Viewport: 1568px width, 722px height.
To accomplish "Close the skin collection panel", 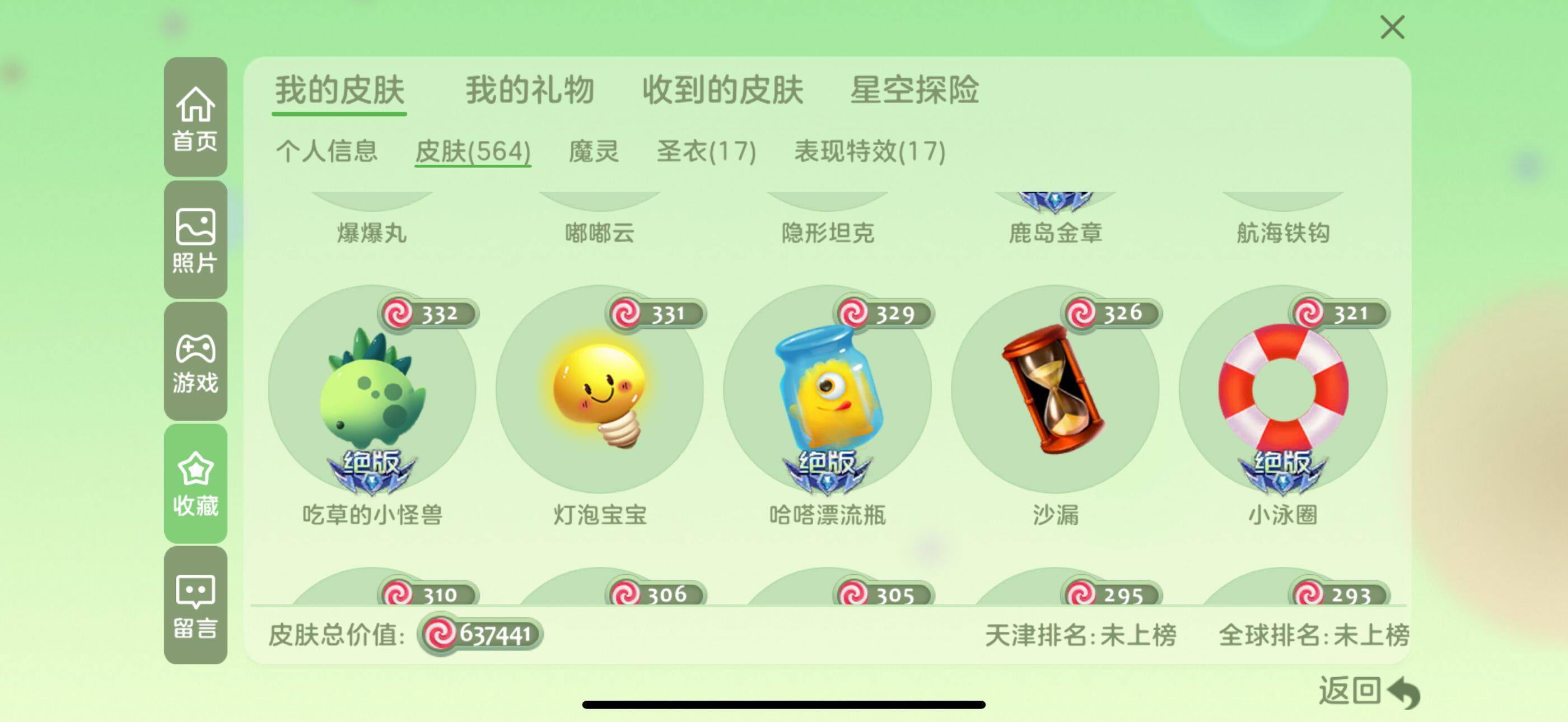I will (1392, 27).
